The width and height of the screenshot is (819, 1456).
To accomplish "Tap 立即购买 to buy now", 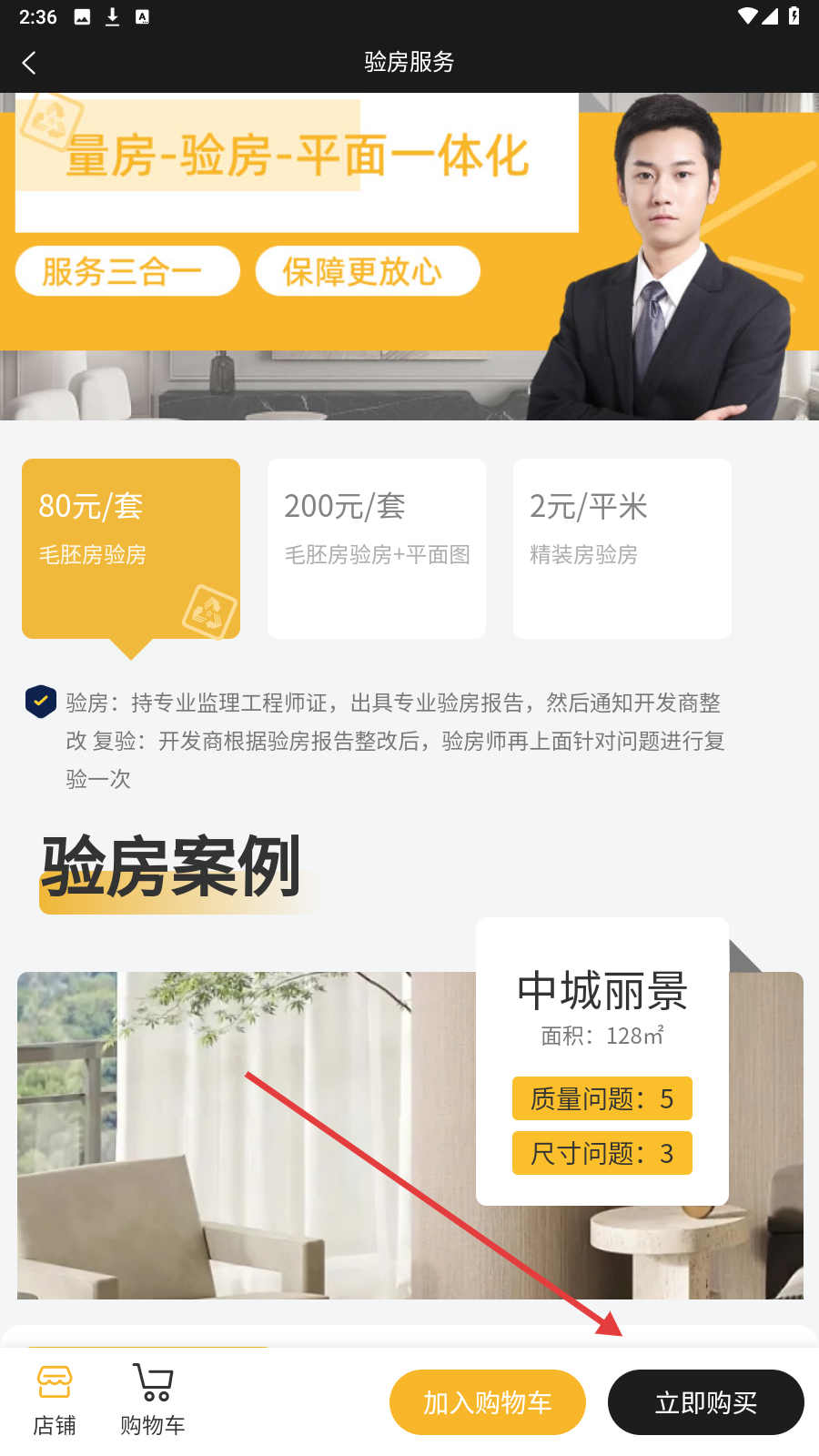I will point(706,1402).
